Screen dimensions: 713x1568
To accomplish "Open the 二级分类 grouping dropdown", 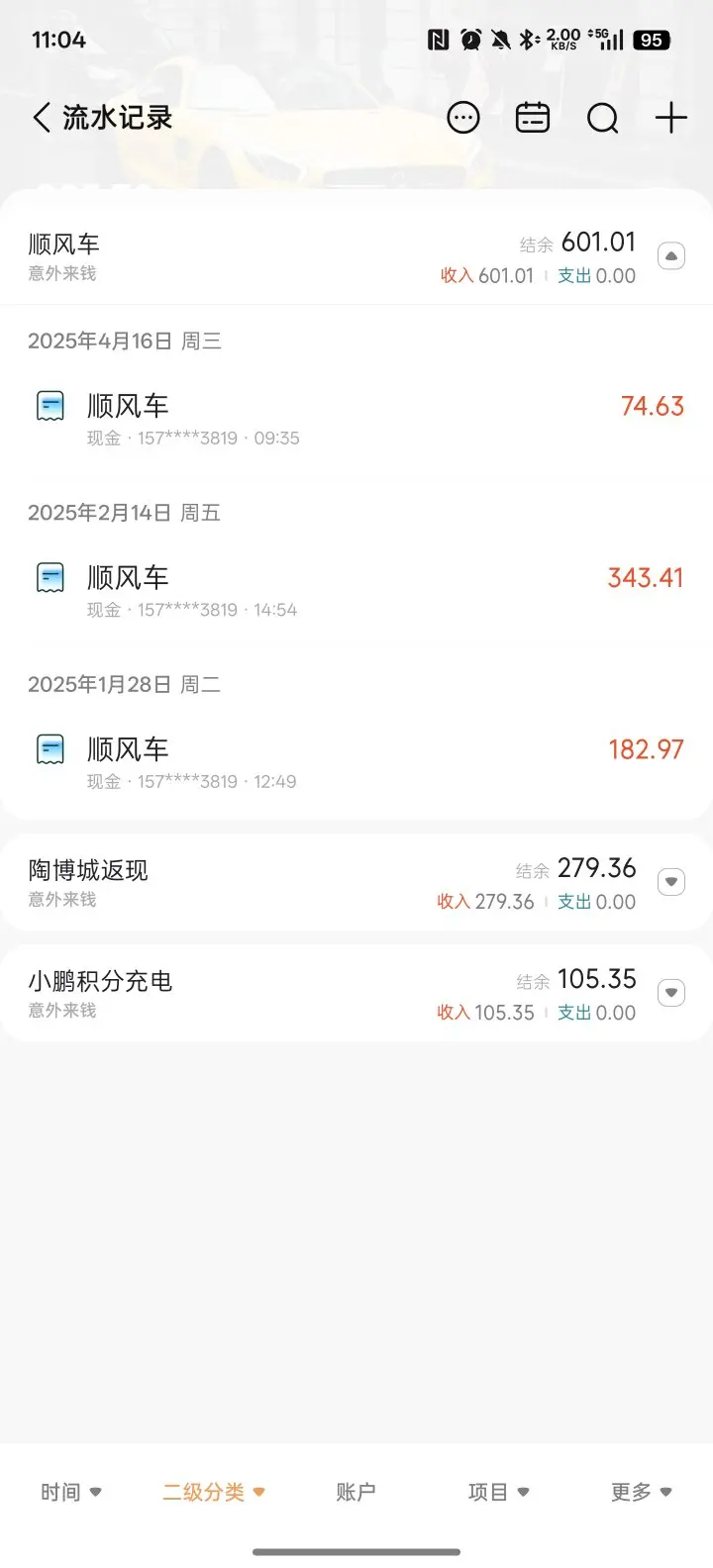I will [214, 1492].
